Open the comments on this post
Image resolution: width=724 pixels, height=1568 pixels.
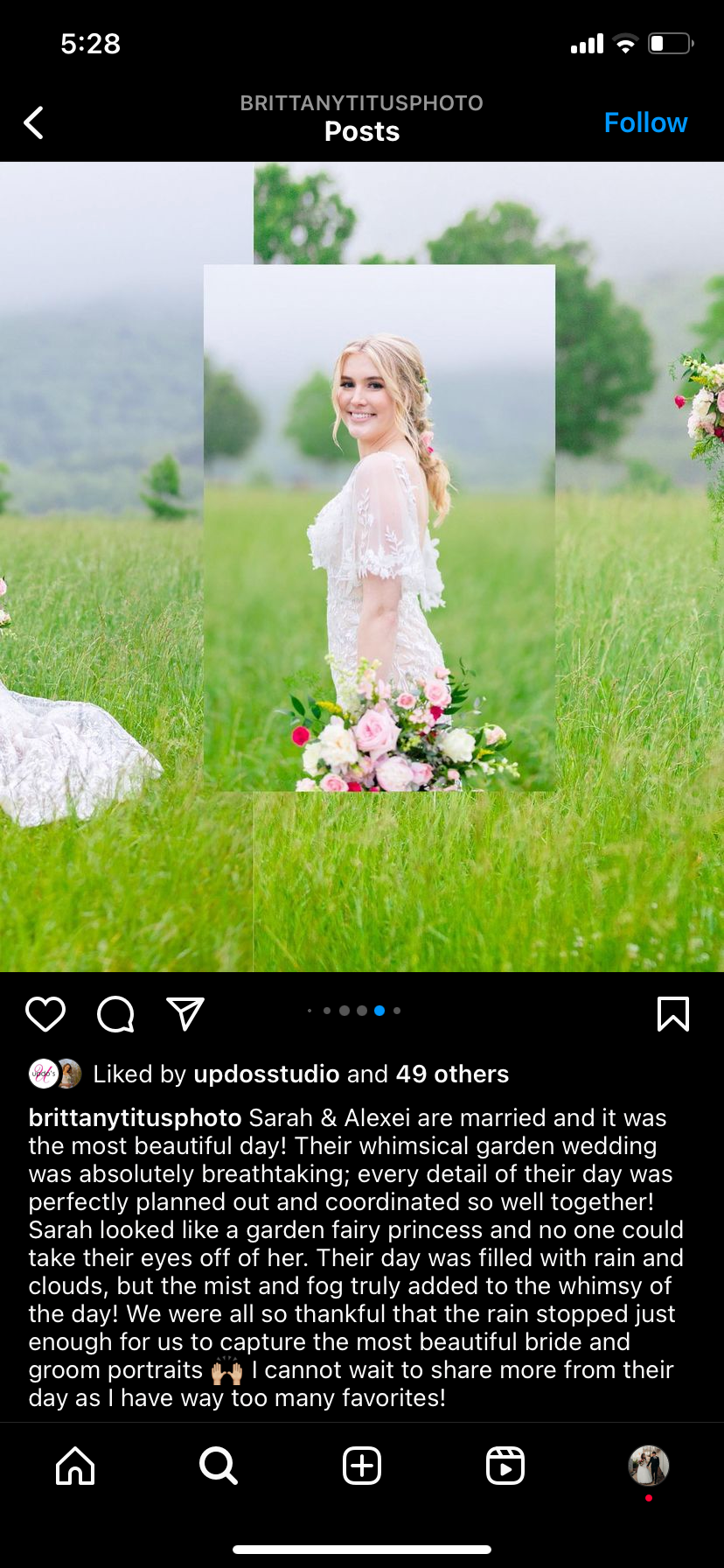tap(115, 1014)
